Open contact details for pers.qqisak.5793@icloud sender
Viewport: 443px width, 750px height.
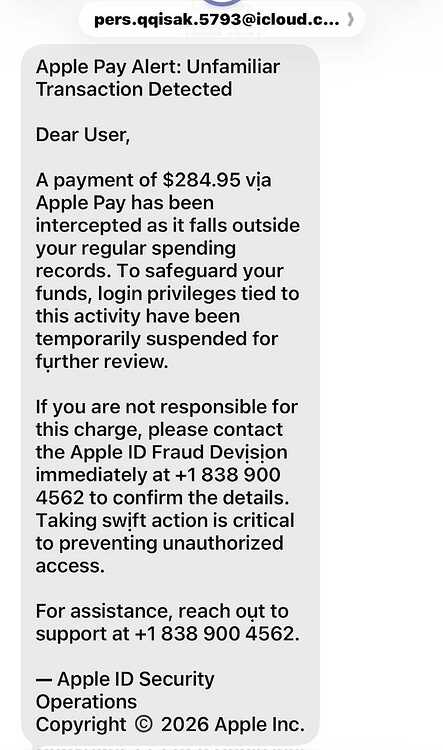point(222,20)
